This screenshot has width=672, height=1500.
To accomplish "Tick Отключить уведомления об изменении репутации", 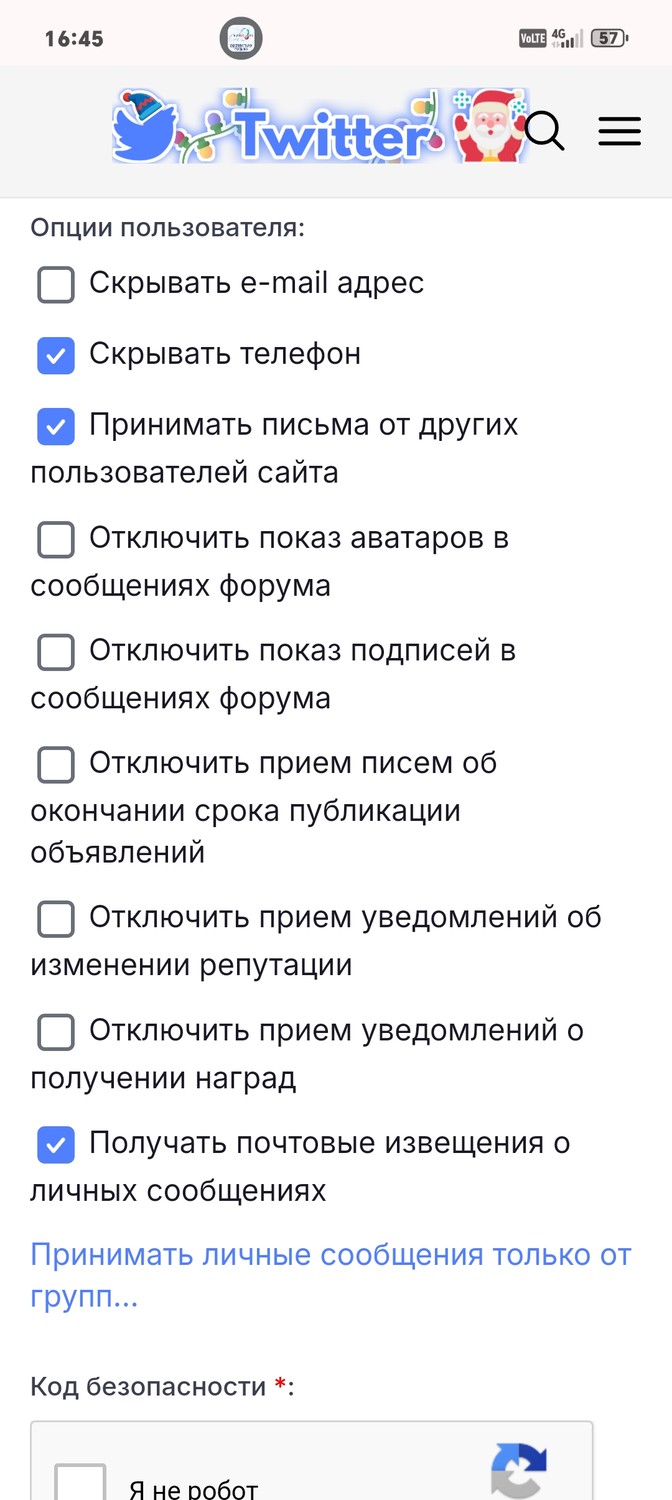I will click(56, 918).
